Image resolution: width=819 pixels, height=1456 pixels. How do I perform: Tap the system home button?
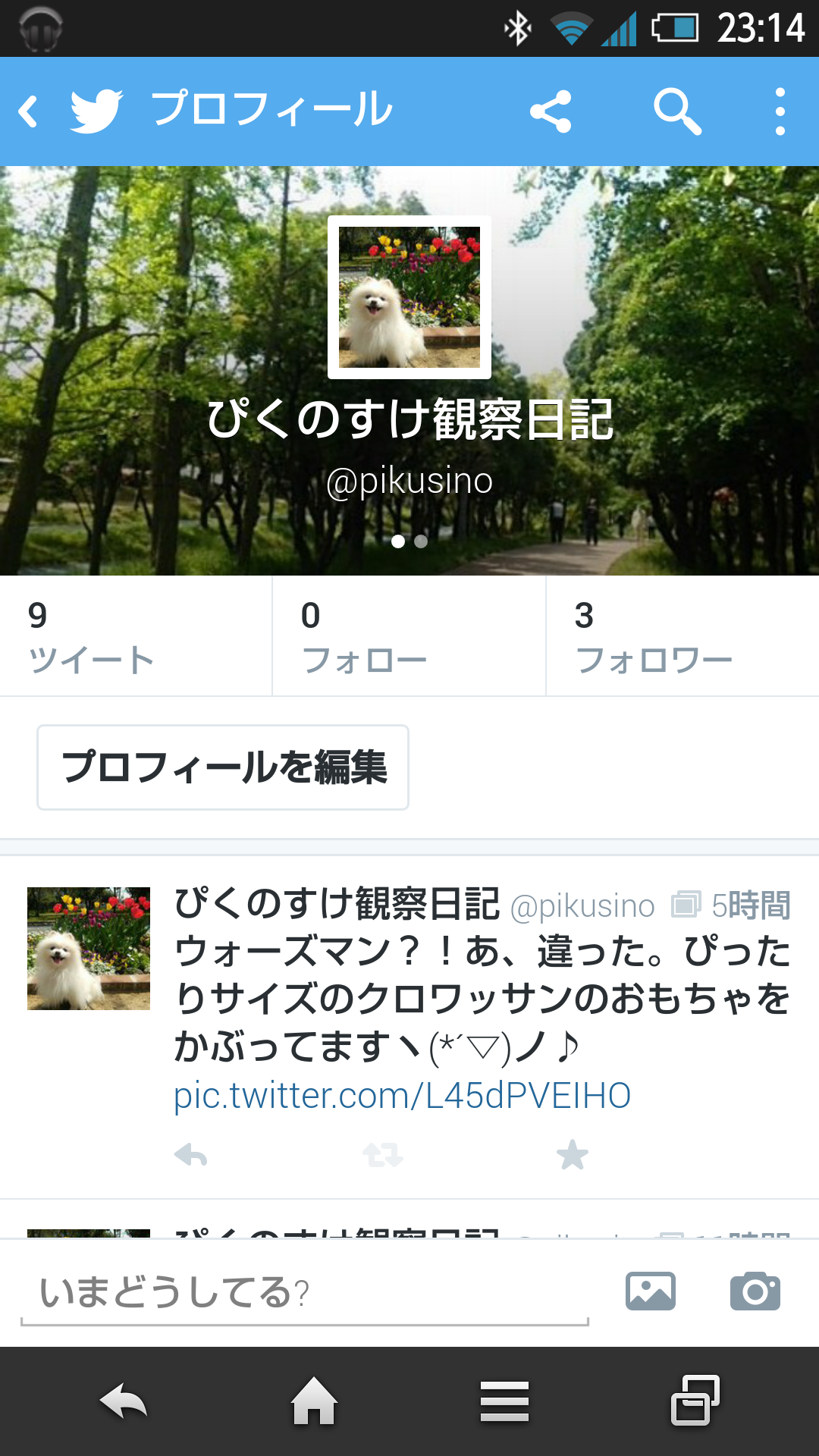tap(314, 1401)
